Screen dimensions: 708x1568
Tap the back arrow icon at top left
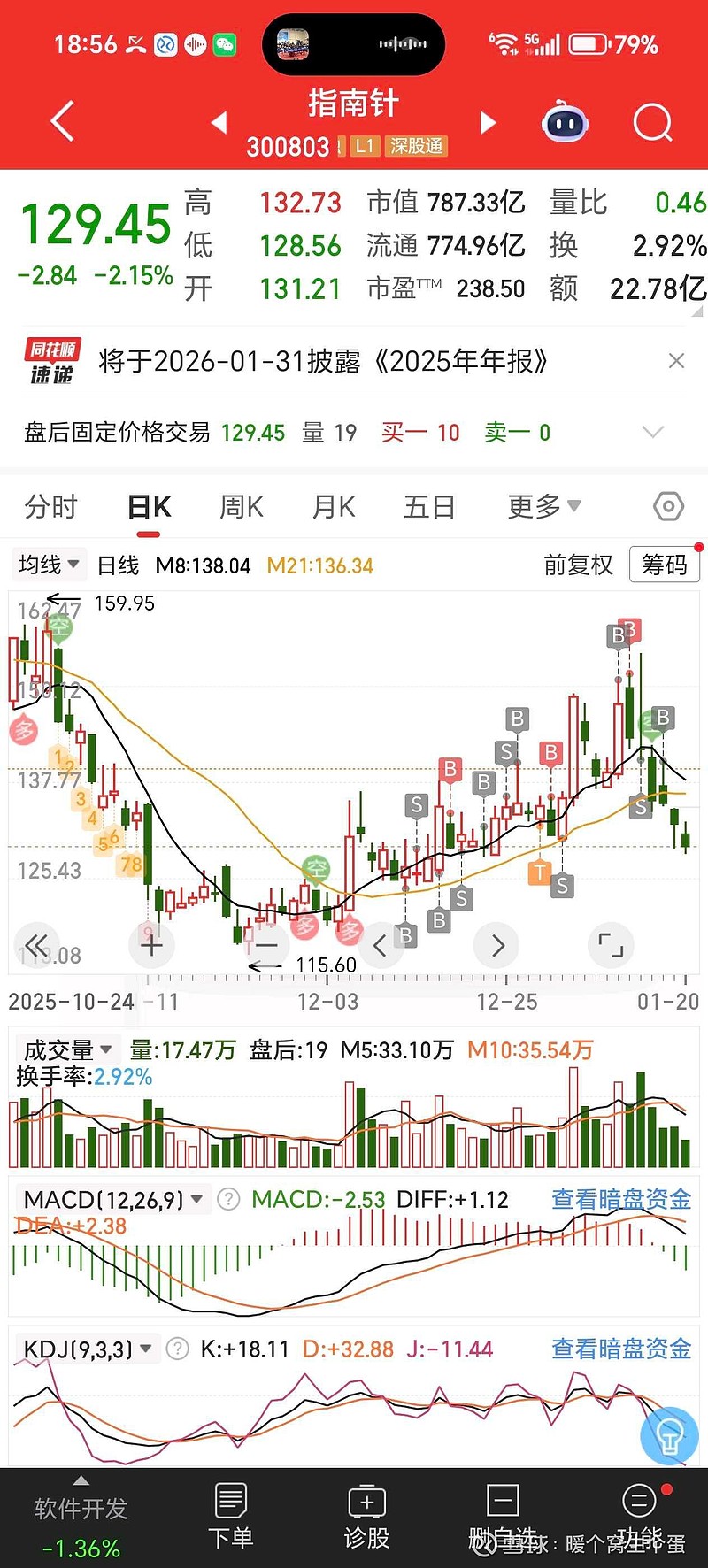(x=60, y=121)
